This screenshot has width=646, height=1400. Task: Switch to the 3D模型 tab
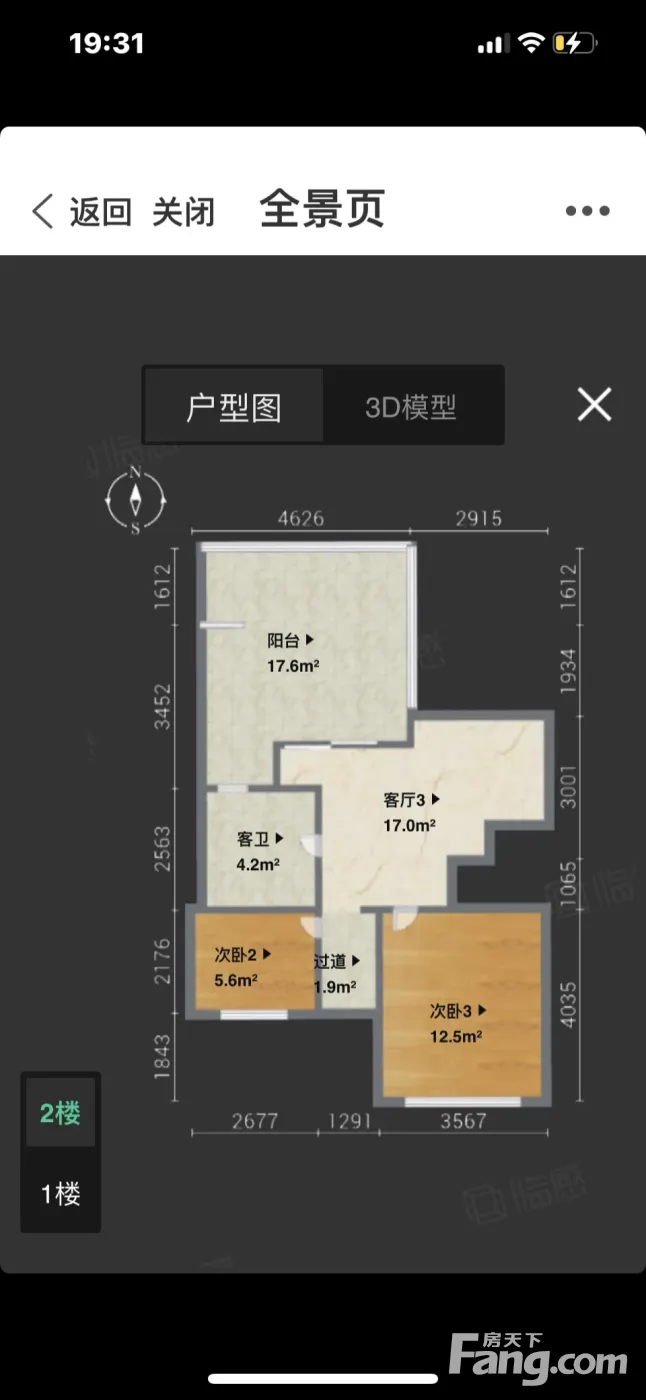(412, 406)
